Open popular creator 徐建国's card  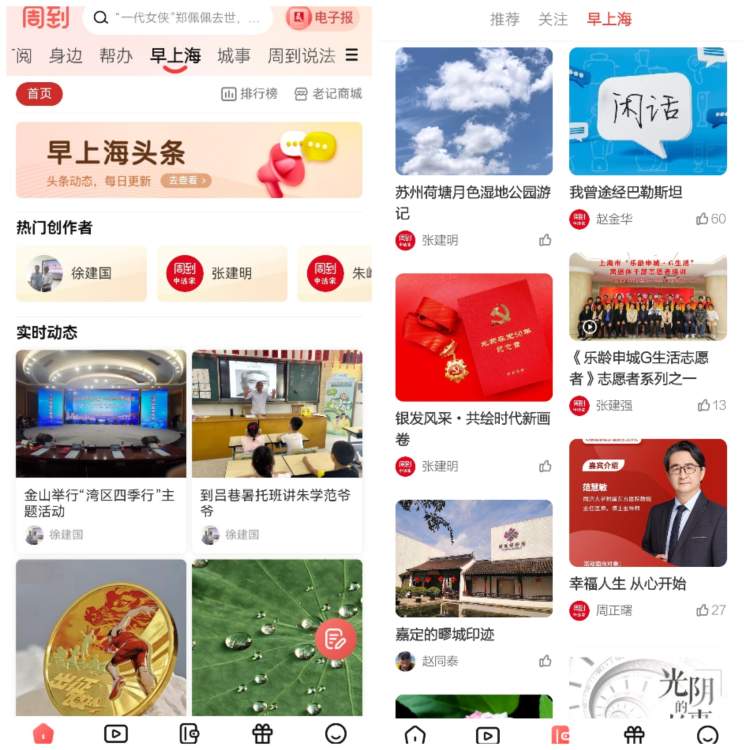[81, 273]
